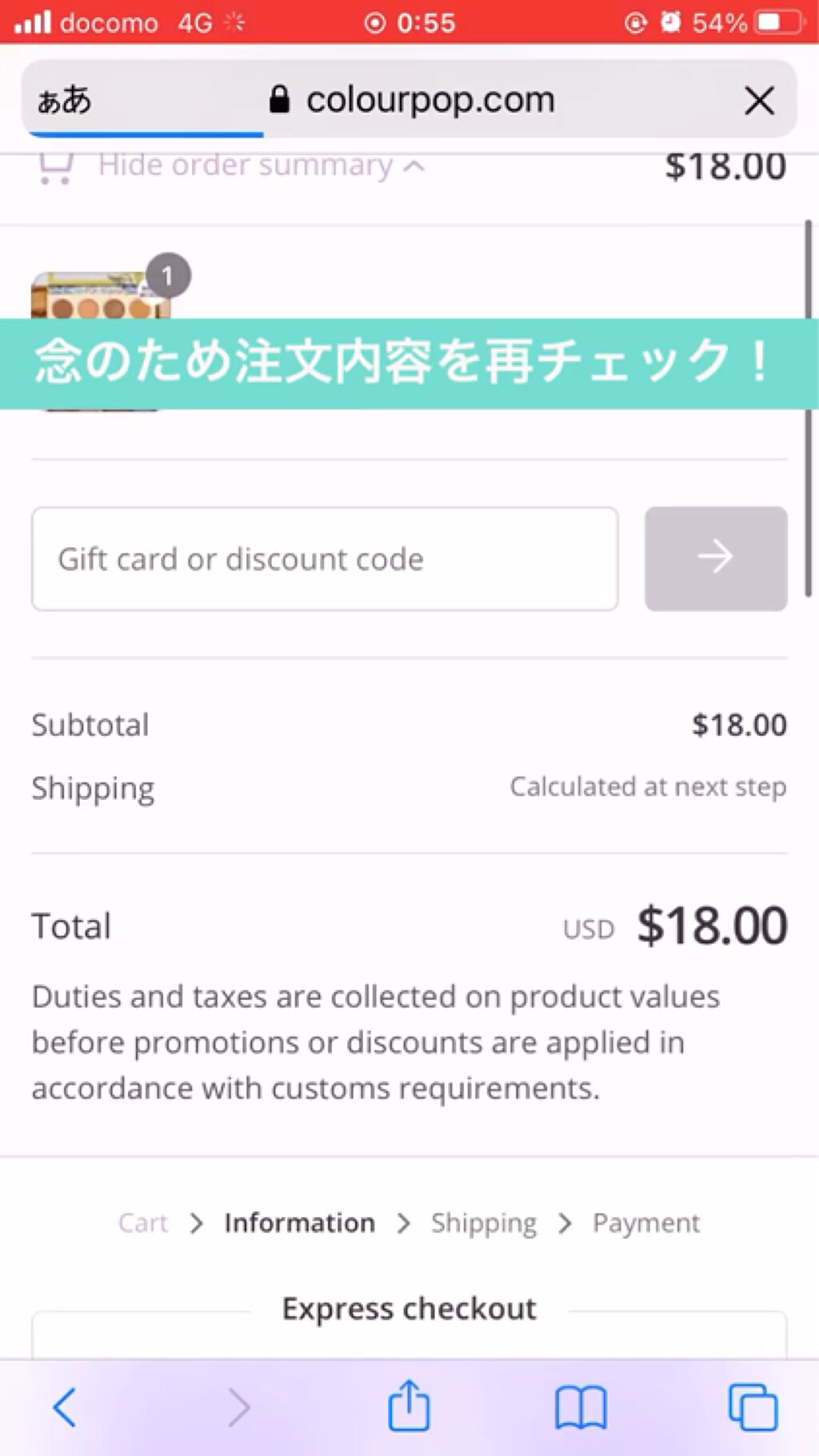Apply the discount code with arrow button

(715, 558)
